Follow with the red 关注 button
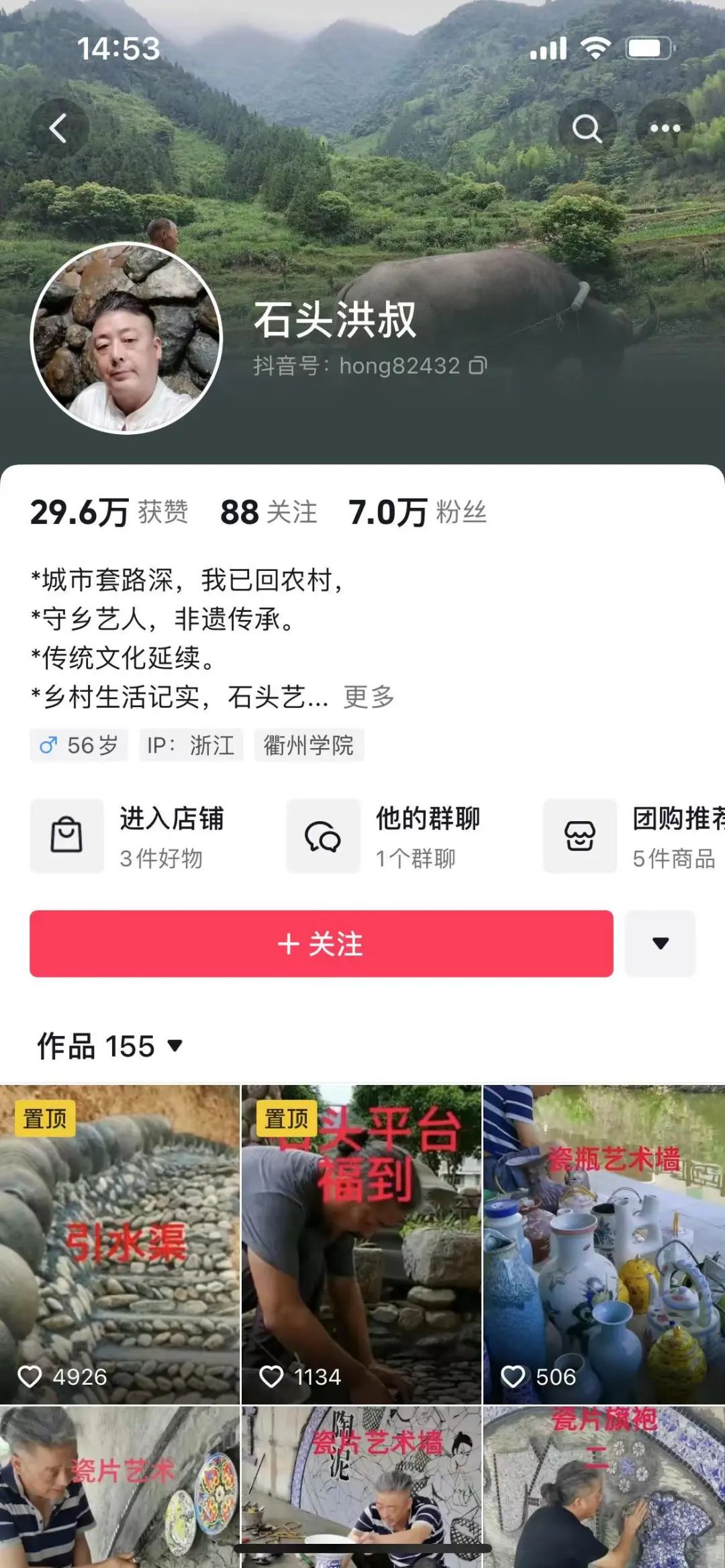725x1568 pixels. pos(321,943)
